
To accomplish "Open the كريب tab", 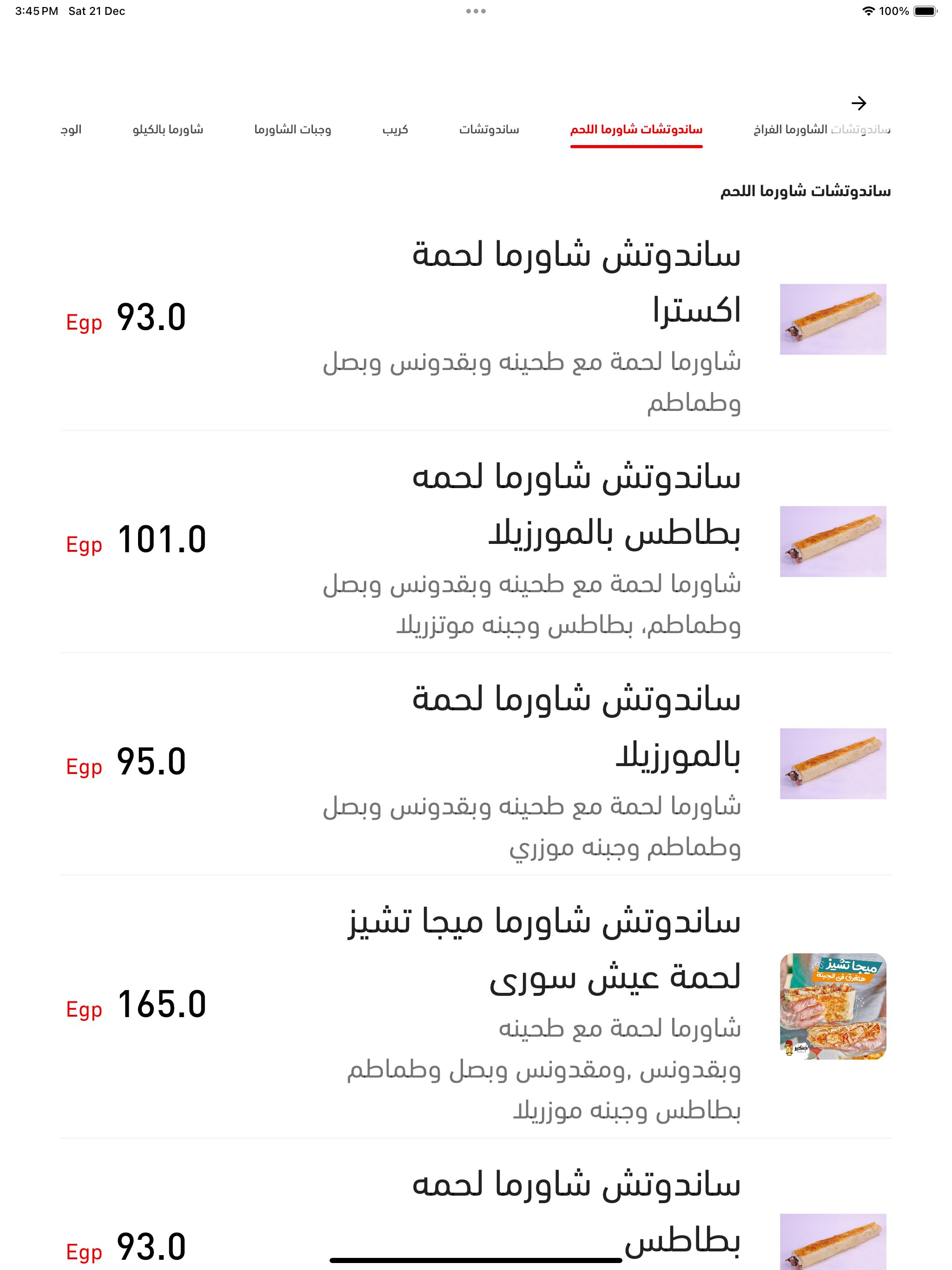I will pyautogui.click(x=395, y=130).
